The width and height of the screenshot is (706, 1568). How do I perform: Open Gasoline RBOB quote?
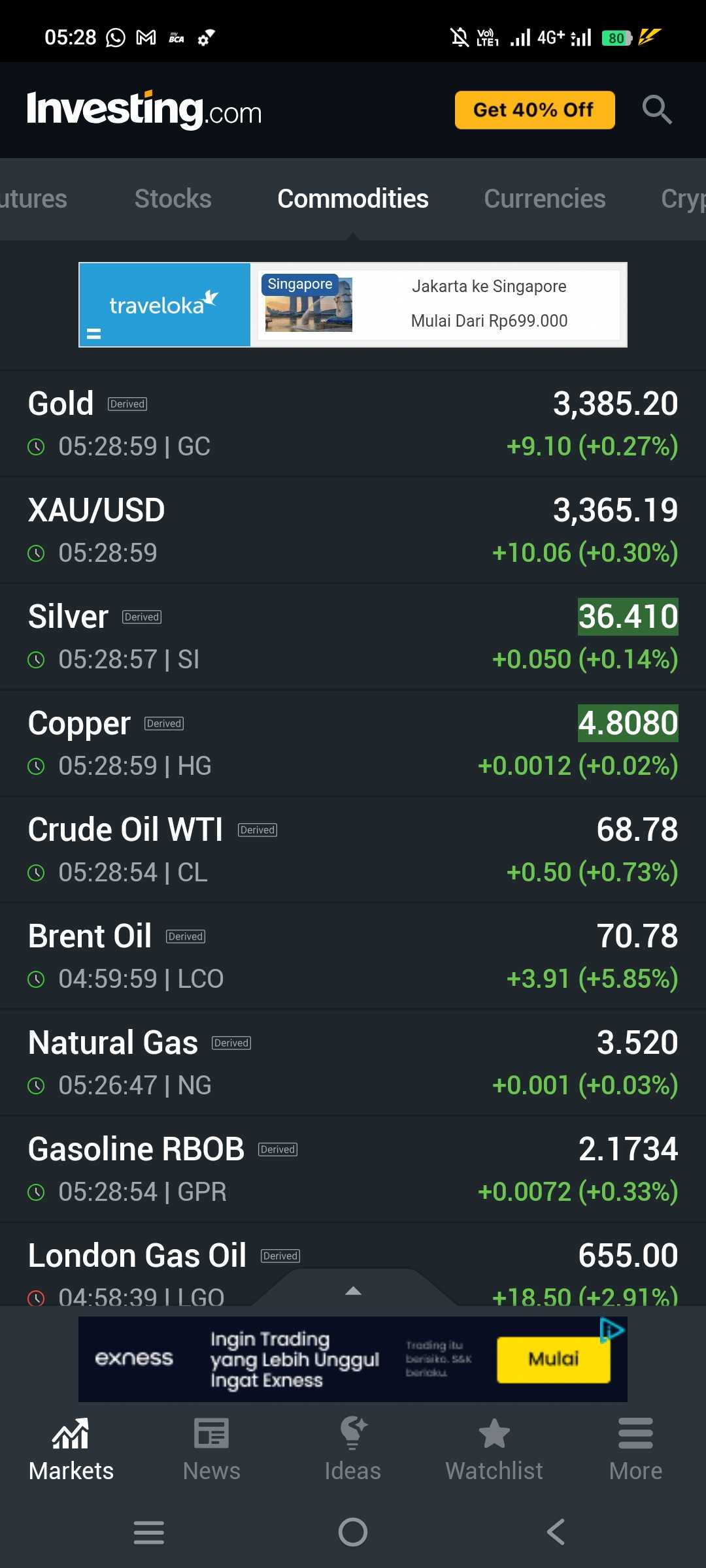(353, 1169)
